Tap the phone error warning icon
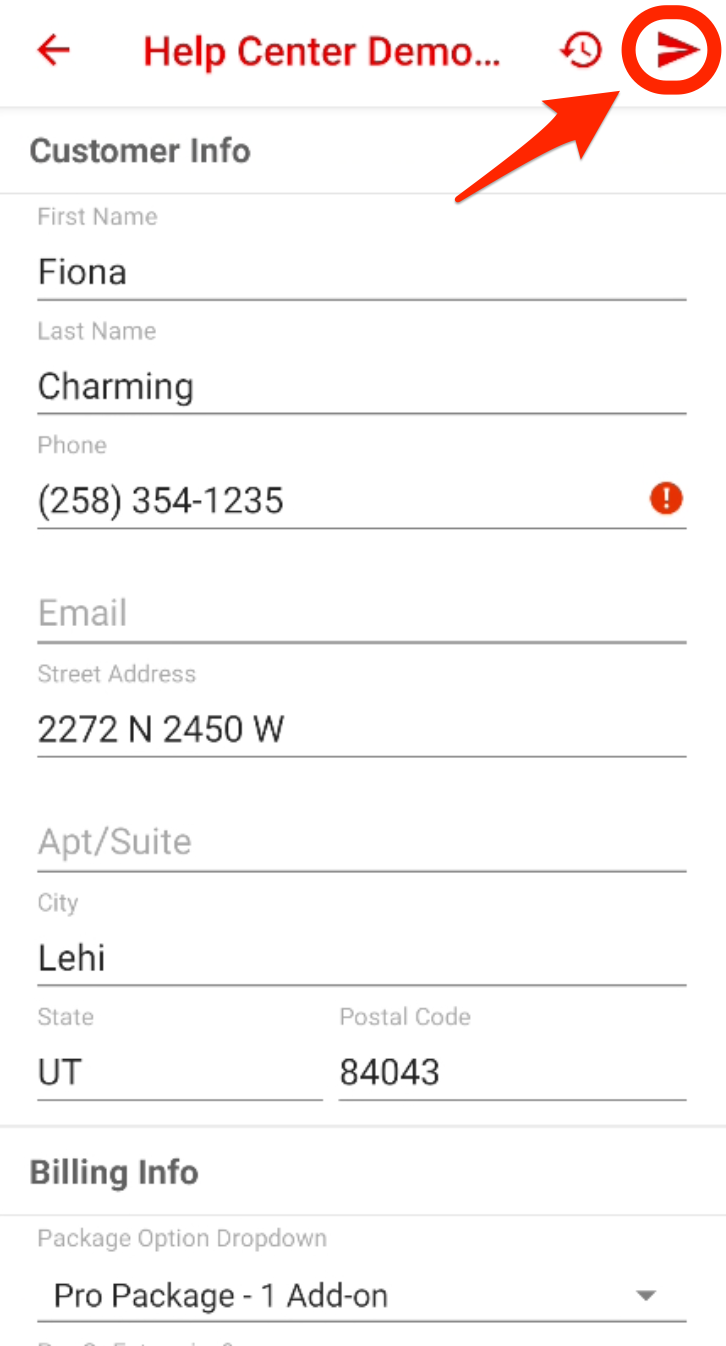Screen dimensions: 726x1346 [x=666, y=498]
